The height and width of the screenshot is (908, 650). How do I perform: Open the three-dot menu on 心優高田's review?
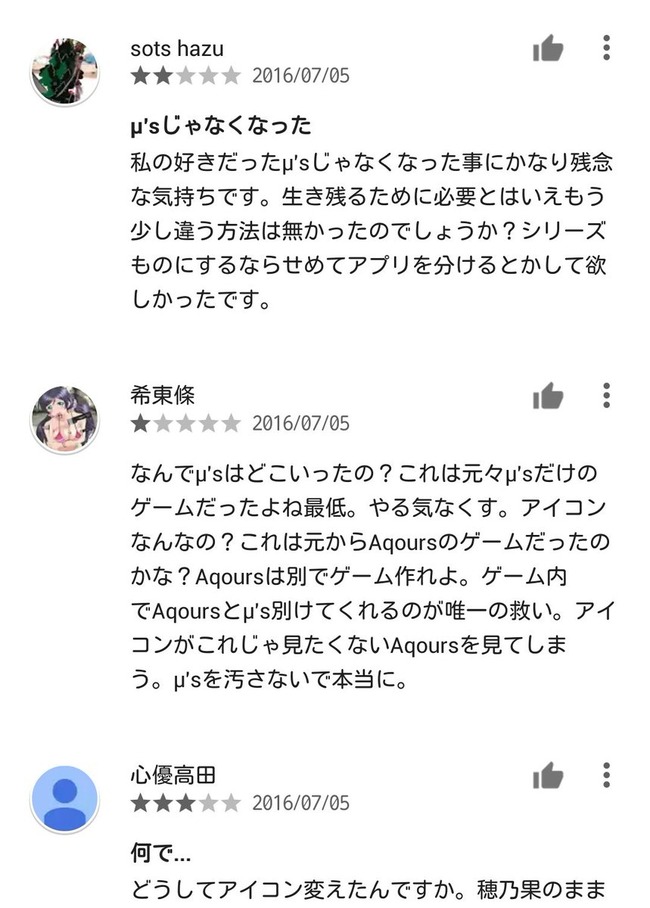coord(606,775)
